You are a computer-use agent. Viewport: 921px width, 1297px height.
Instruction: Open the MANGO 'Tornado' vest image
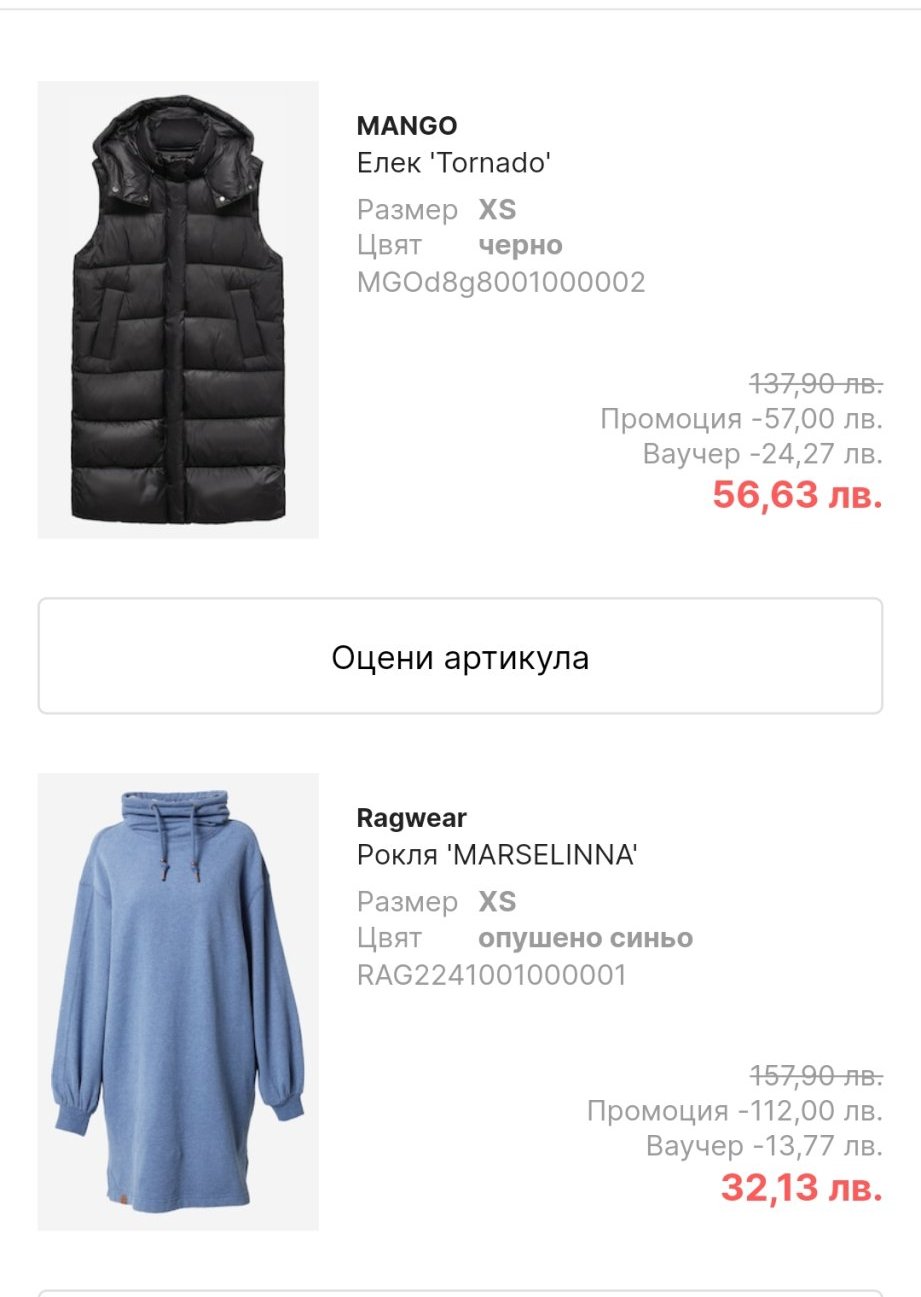(x=178, y=310)
